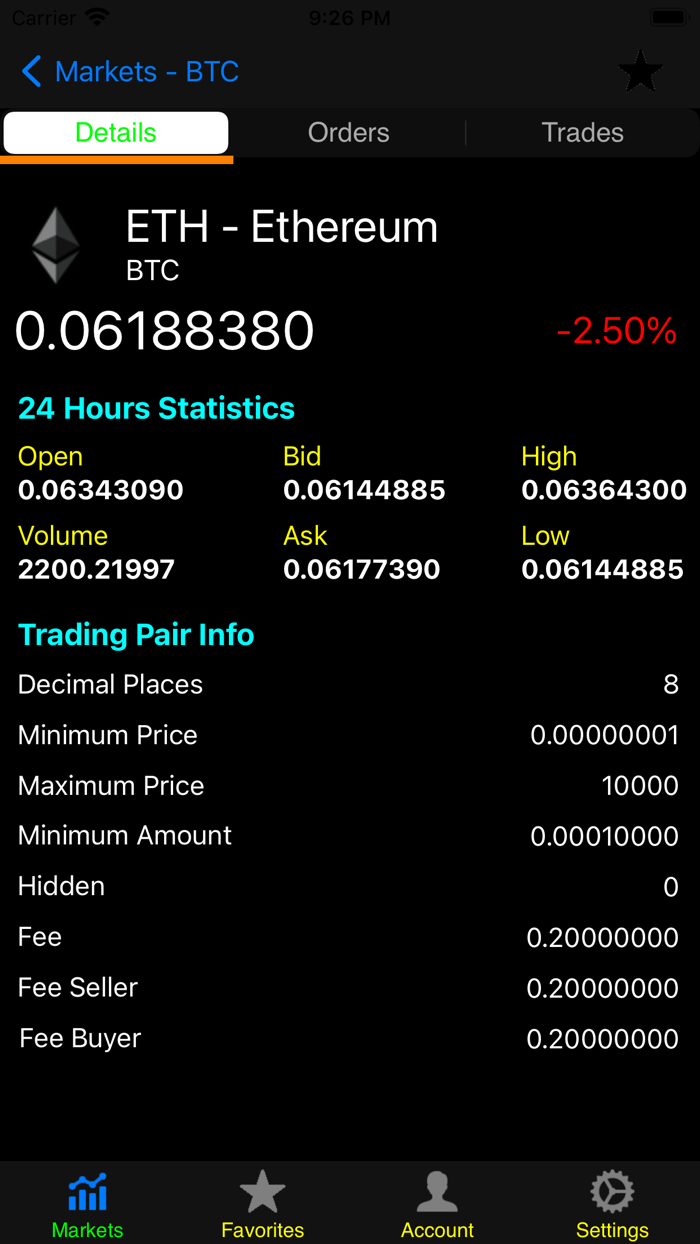Screen dimensions: 700x1244
Task: Switch to the Orders segment
Action: (x=348, y=133)
